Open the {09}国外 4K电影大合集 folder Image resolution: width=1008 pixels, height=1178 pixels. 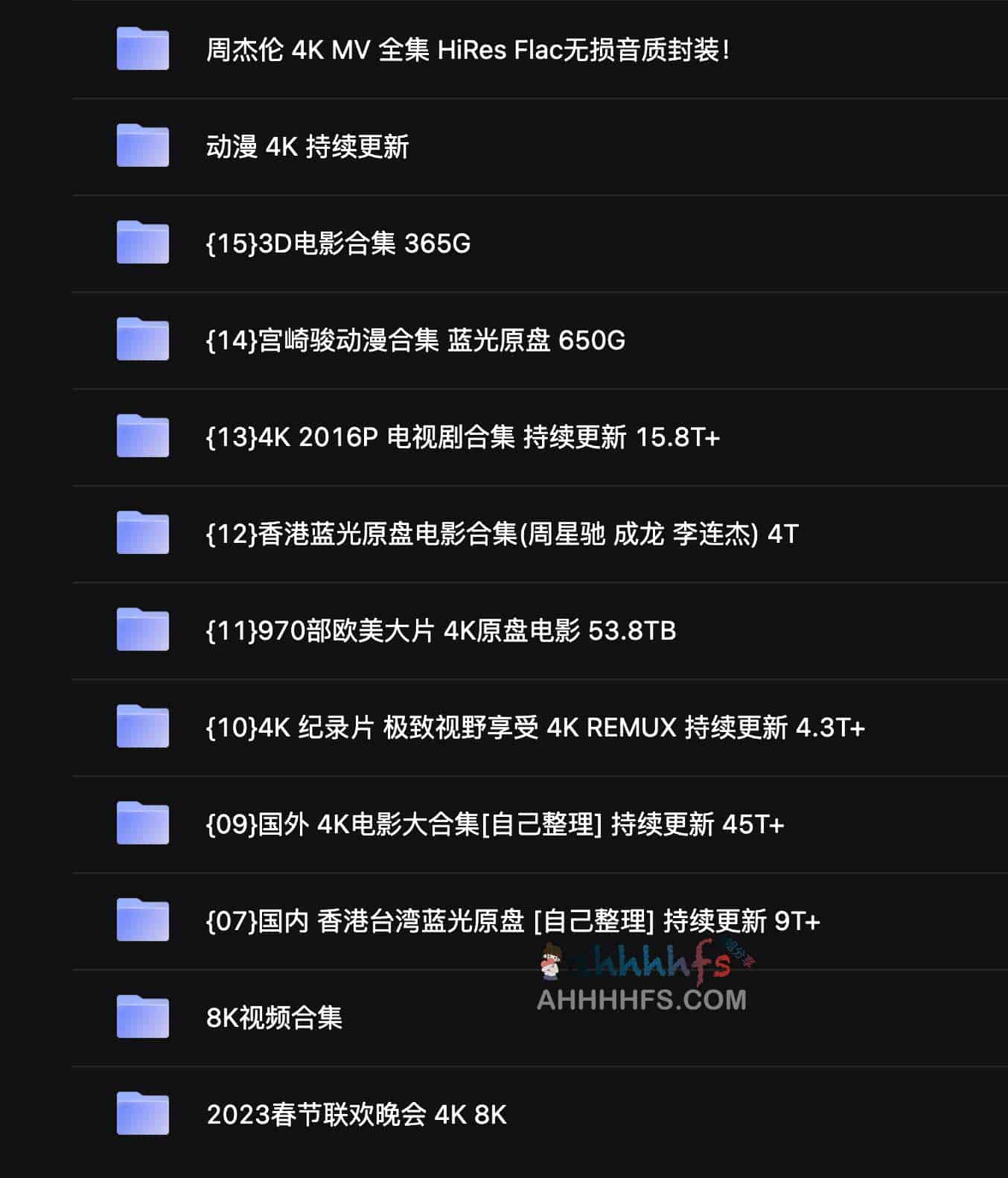point(494,824)
